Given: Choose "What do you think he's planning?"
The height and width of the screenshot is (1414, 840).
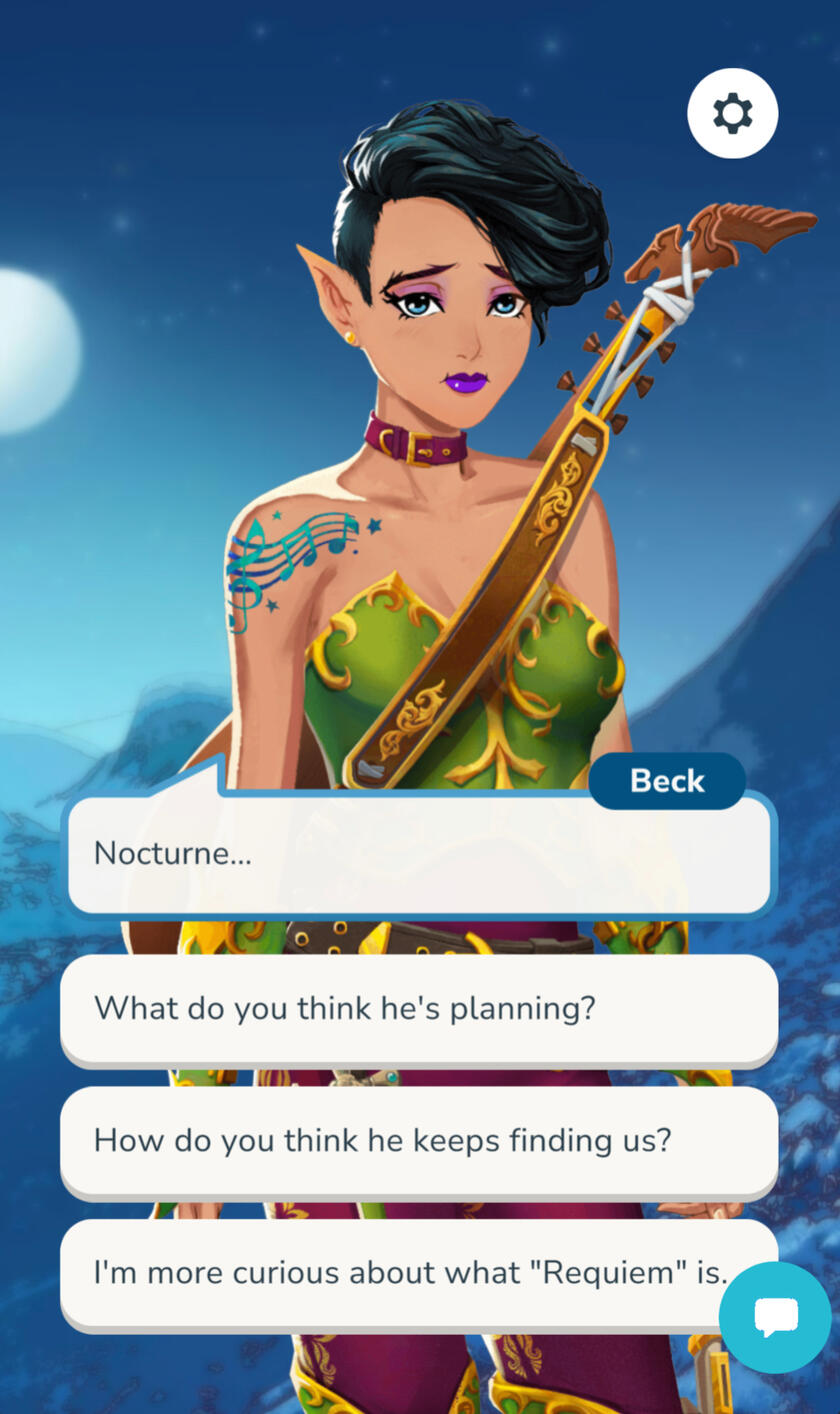Looking at the screenshot, I should pos(418,1008).
